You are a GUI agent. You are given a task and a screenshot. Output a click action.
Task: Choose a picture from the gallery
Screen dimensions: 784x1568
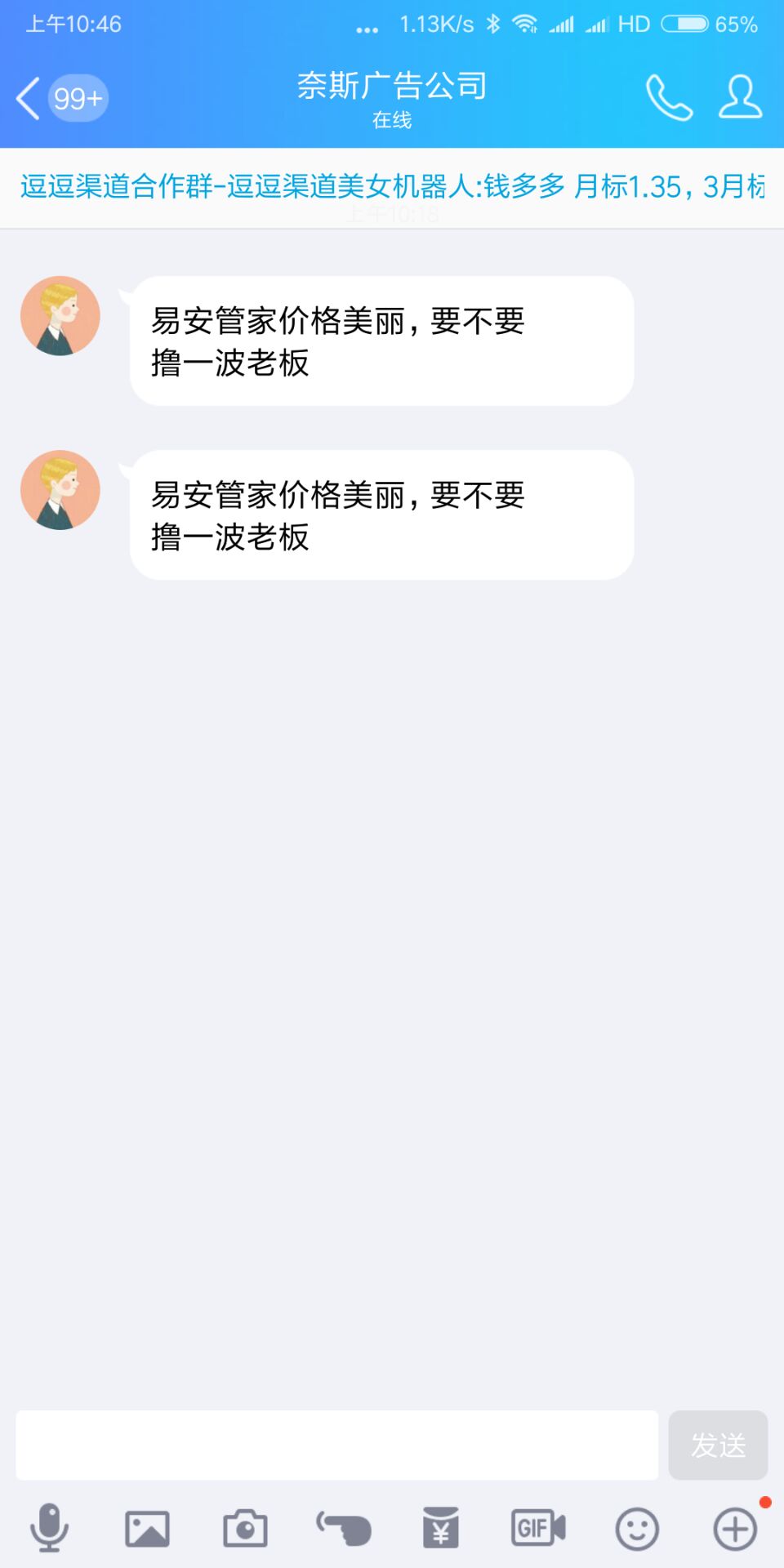coord(147,1528)
